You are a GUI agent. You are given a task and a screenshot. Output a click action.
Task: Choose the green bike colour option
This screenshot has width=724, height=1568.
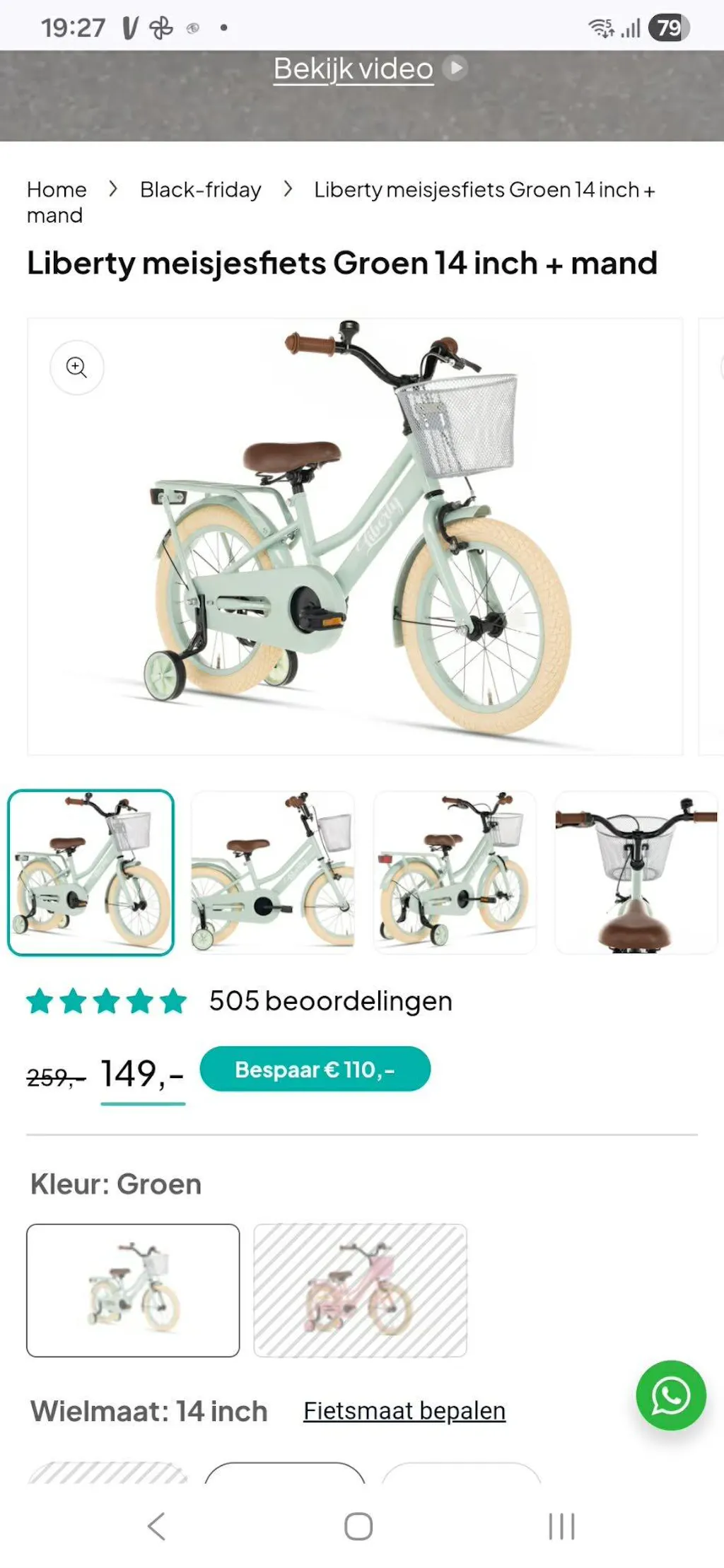(x=133, y=1290)
